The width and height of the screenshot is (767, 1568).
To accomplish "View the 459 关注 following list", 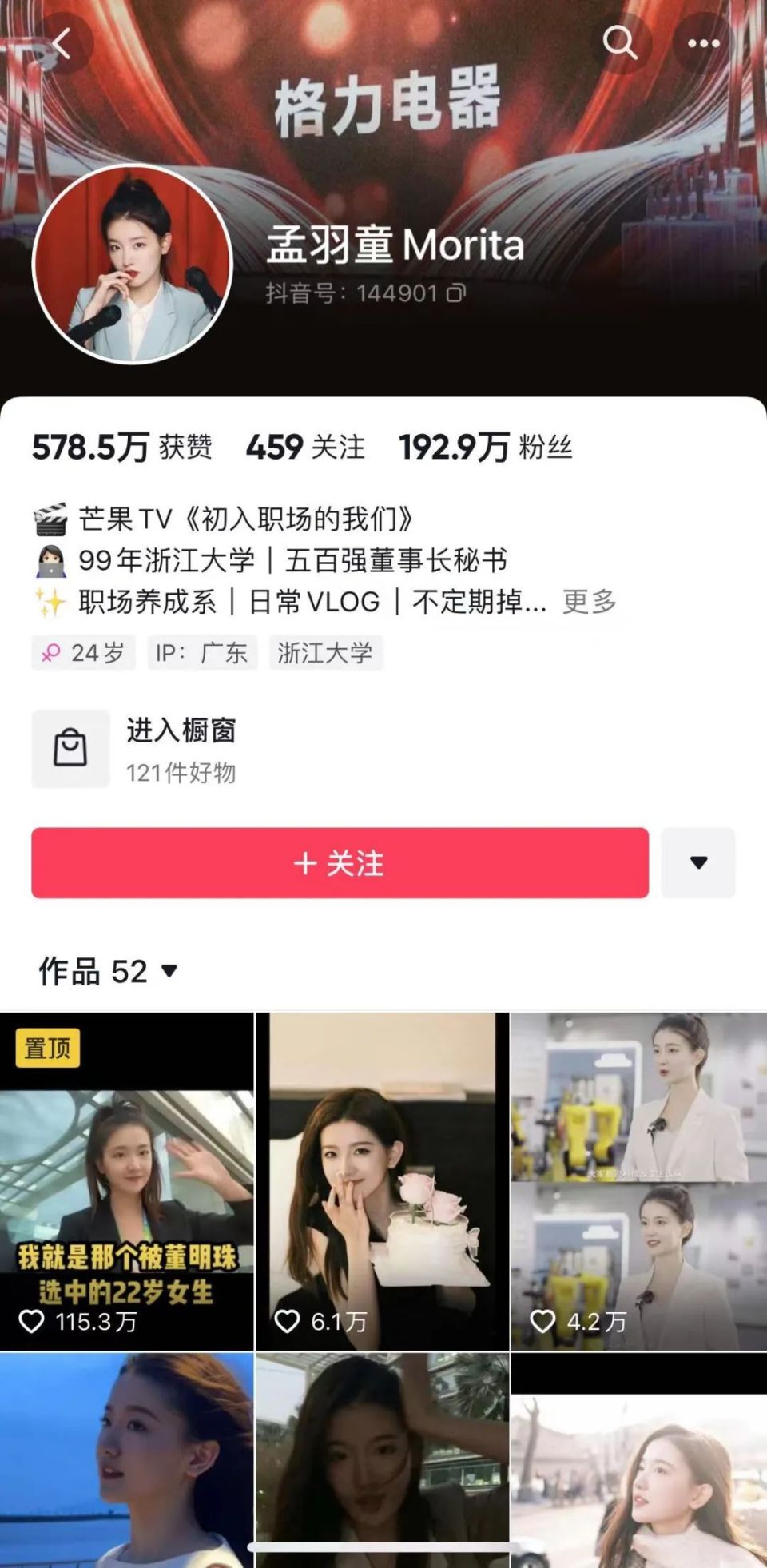I will tap(305, 448).
